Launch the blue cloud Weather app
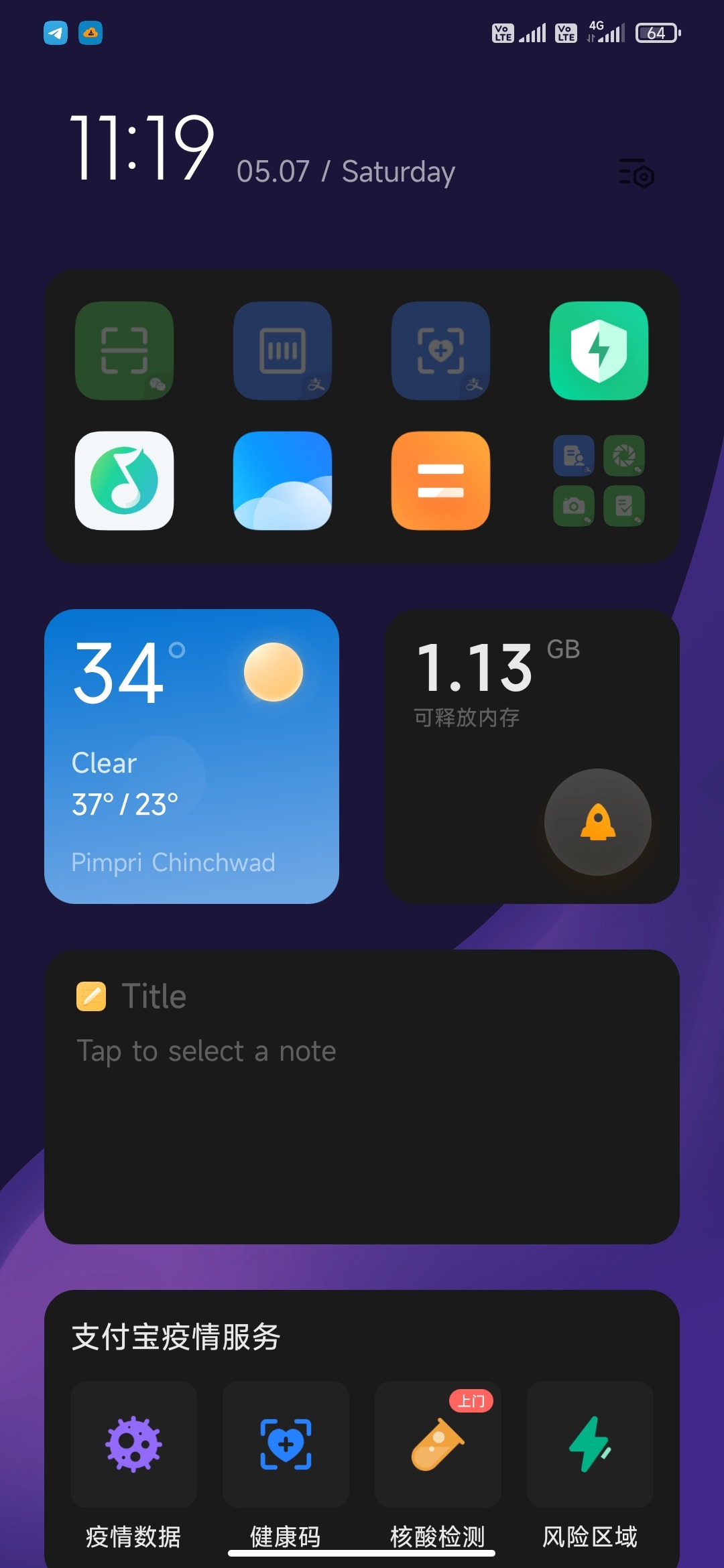The image size is (724, 1568). (282, 480)
